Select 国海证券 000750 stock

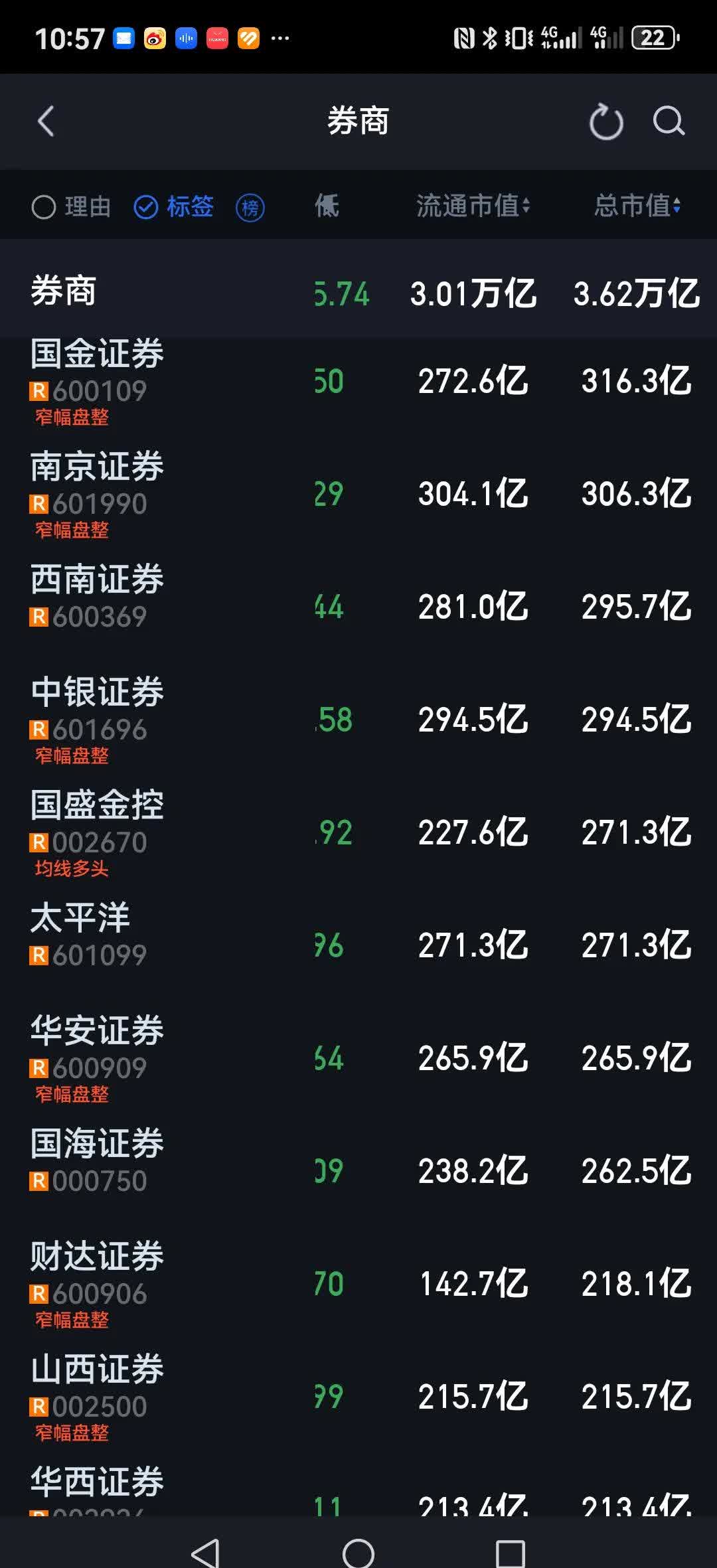98,1160
